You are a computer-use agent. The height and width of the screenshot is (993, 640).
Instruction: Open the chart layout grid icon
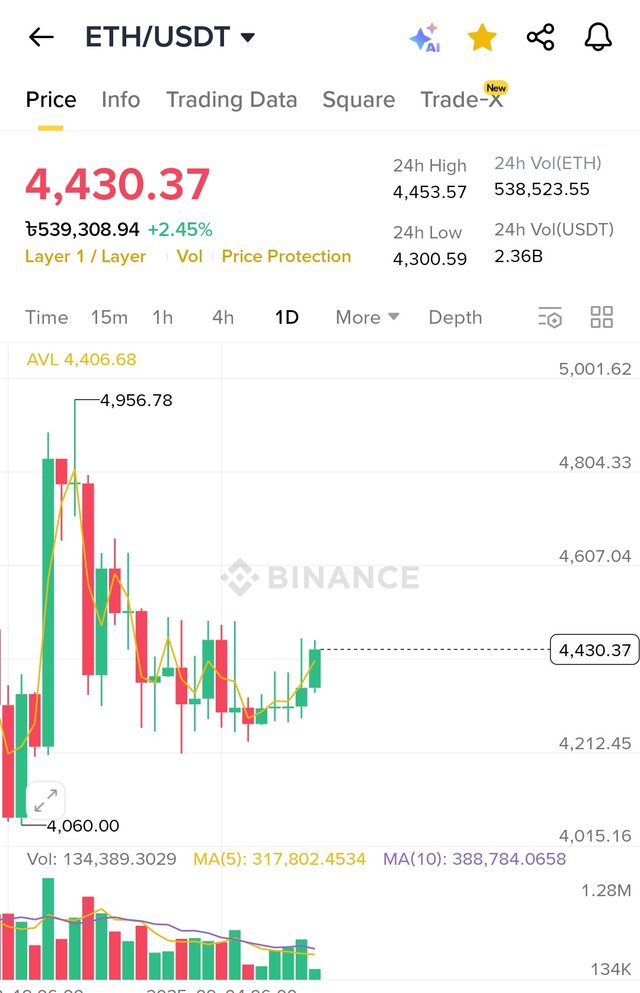[602, 318]
